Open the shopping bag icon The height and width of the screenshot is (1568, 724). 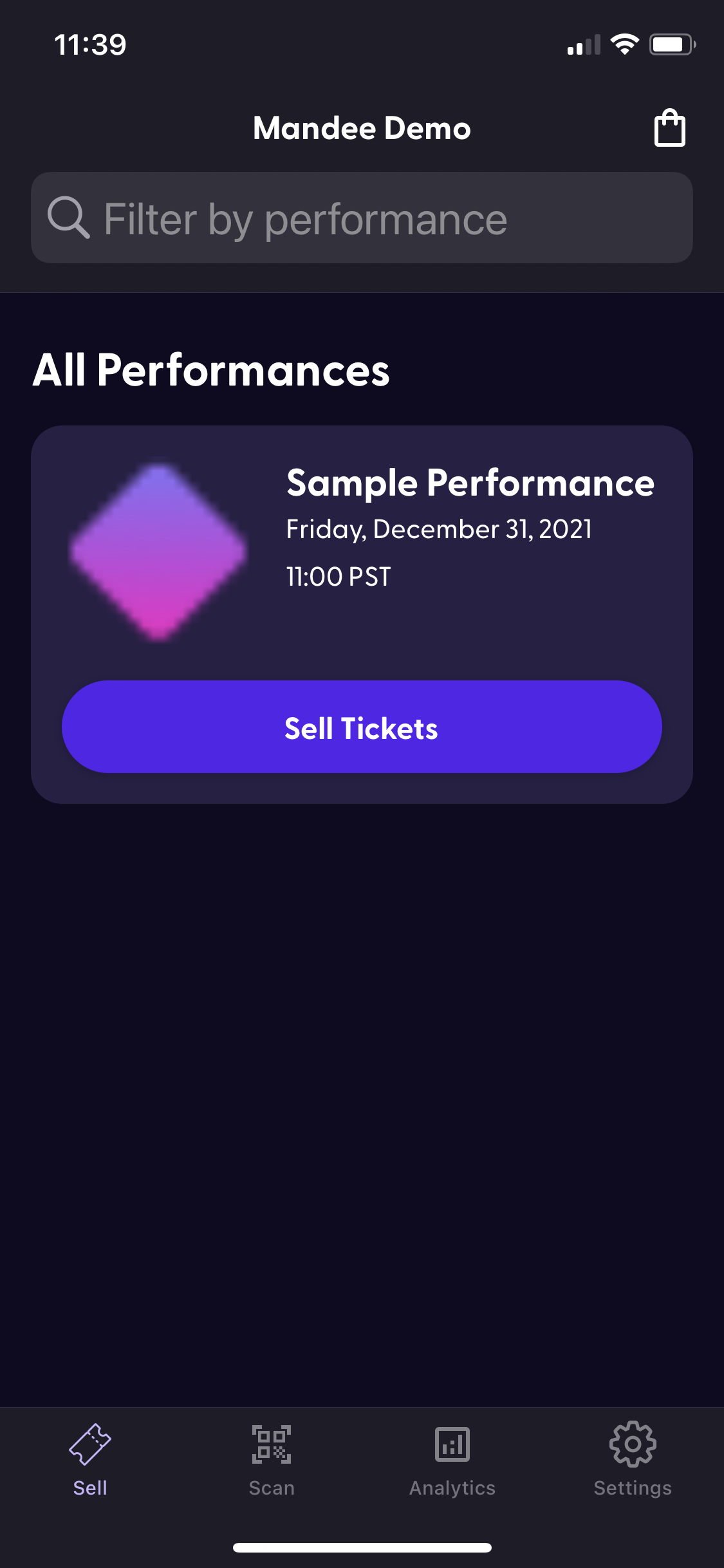tap(669, 128)
